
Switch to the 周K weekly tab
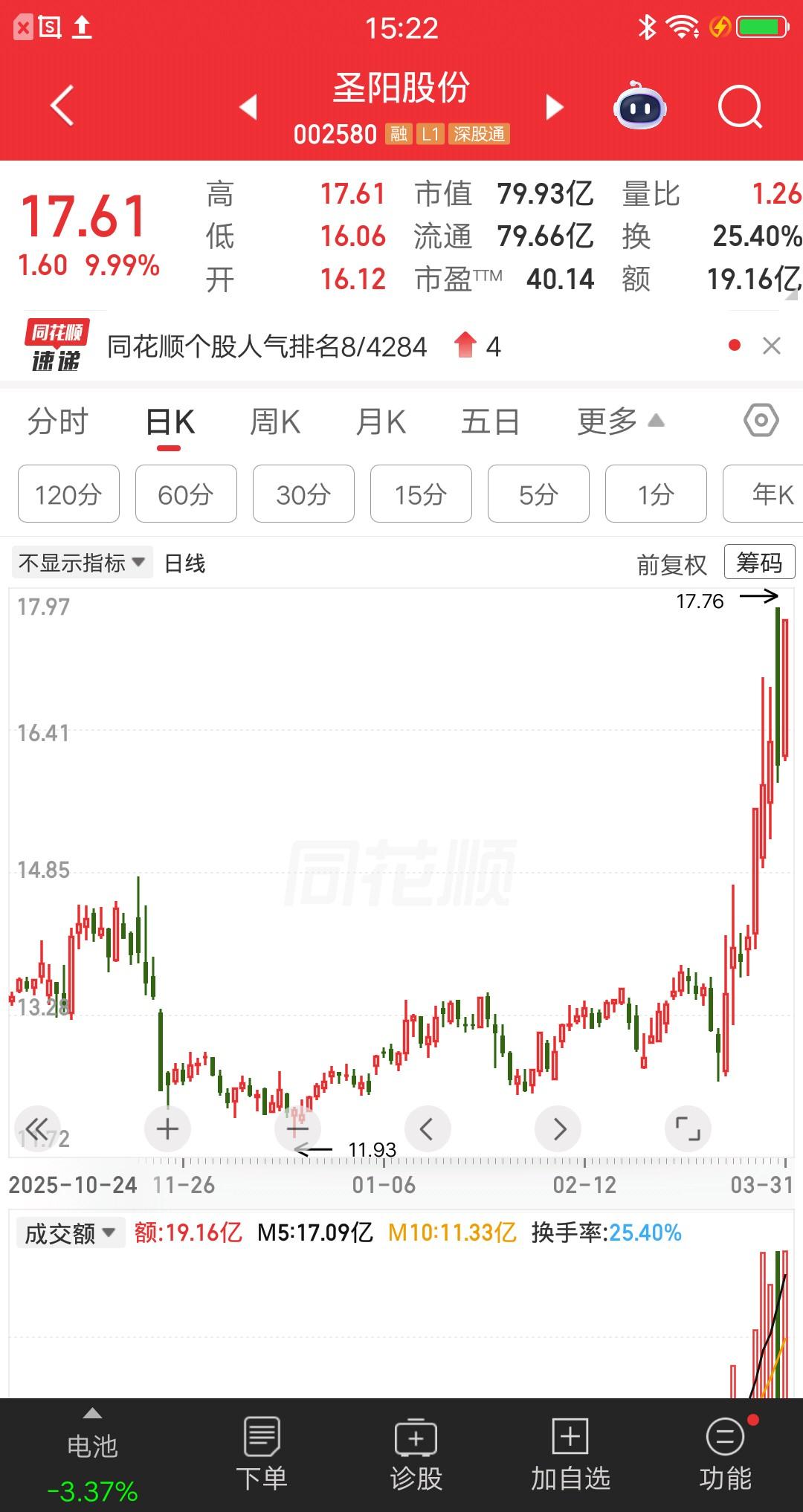274,420
